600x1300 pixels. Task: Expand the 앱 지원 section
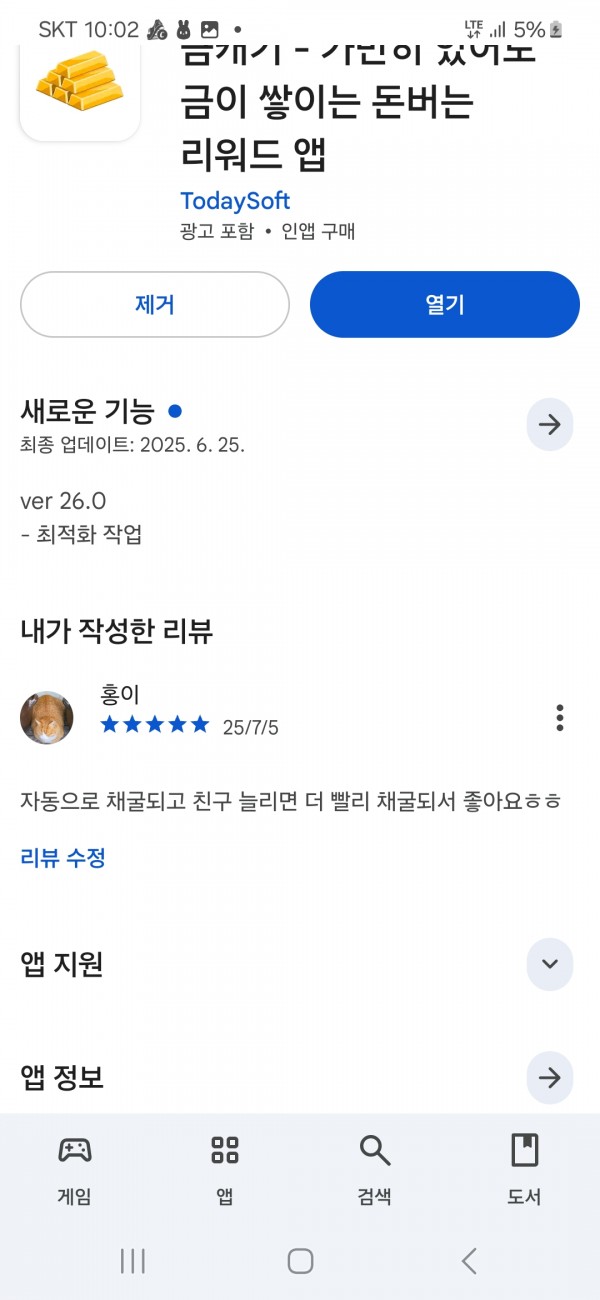(550, 964)
